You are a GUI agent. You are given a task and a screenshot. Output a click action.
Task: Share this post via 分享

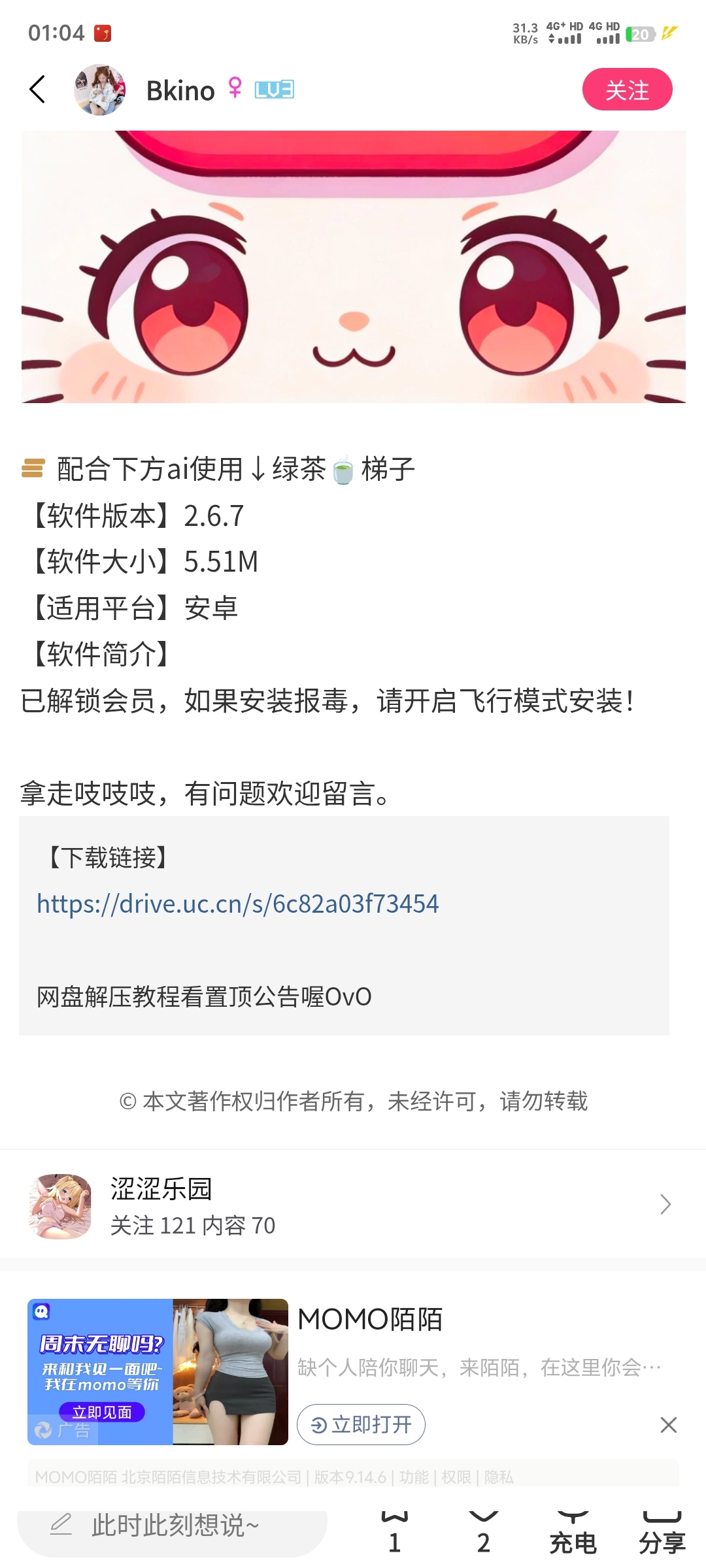(x=662, y=1532)
